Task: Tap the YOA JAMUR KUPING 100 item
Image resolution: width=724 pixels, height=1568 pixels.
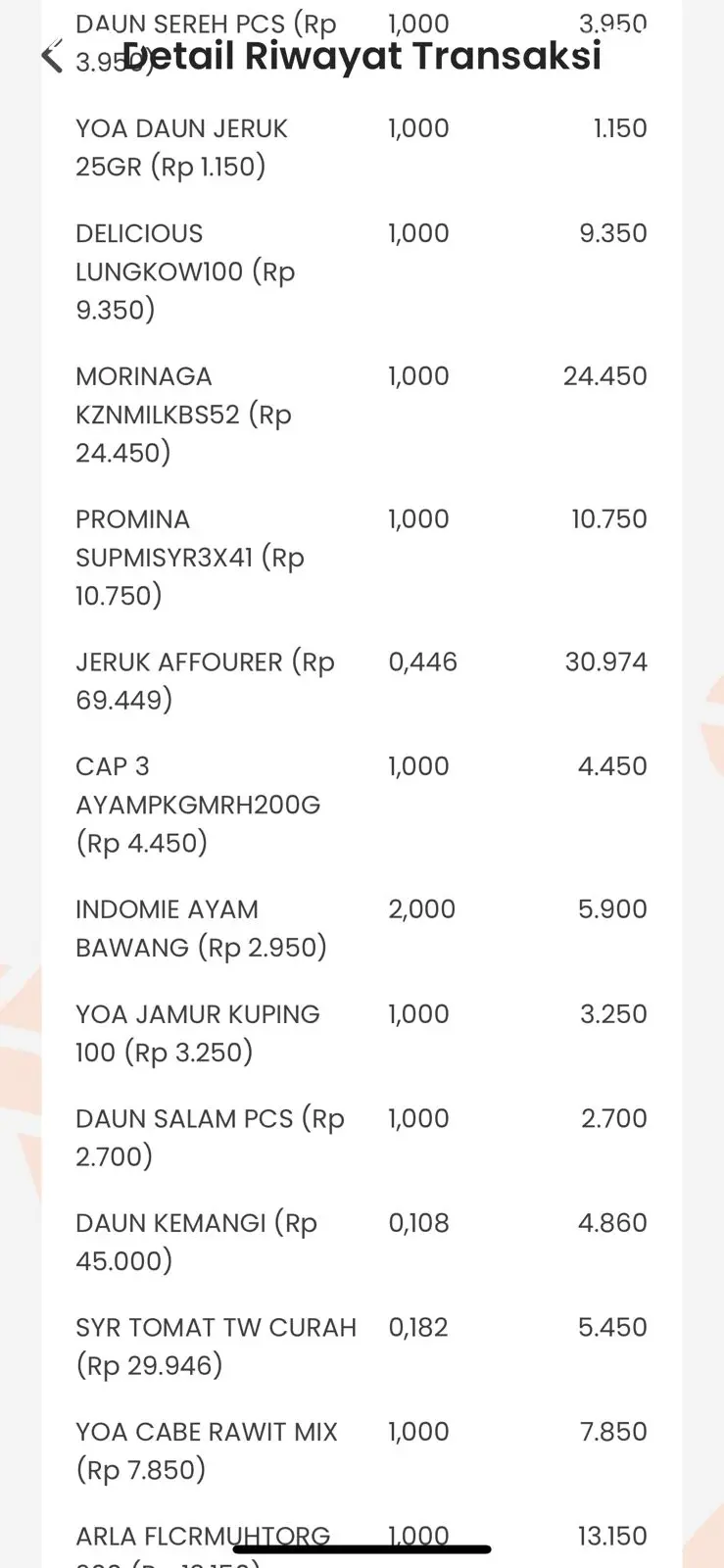Action: click(198, 1033)
